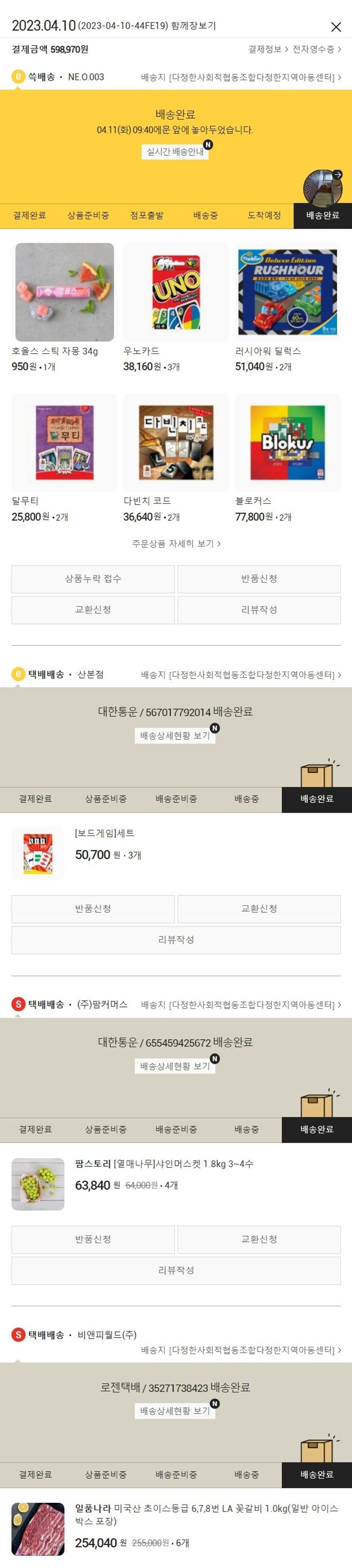
Task: Tap 실시간 배송안내 button
Action: pyautogui.click(x=176, y=152)
